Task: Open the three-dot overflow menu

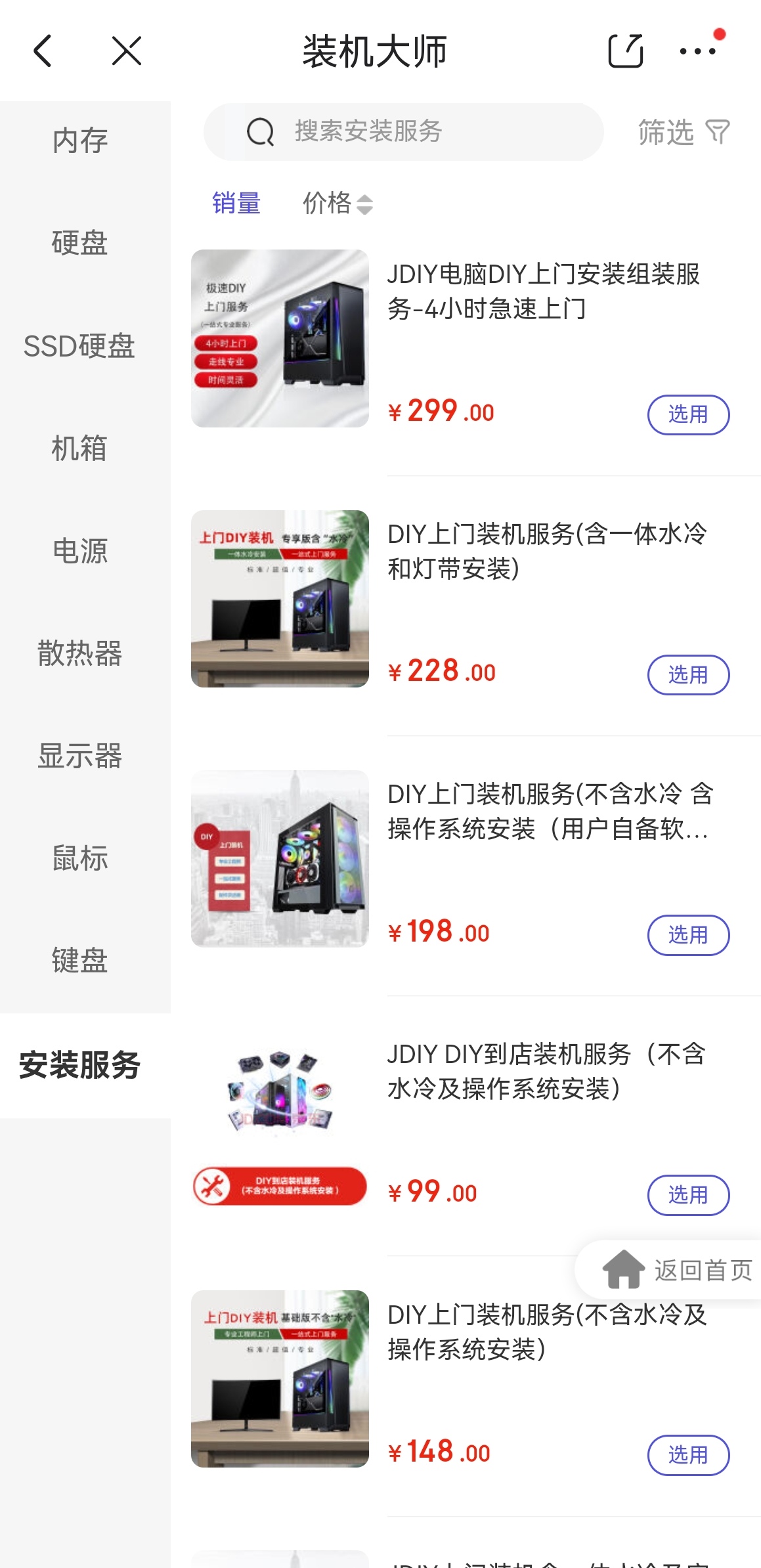Action: pyautogui.click(x=697, y=51)
